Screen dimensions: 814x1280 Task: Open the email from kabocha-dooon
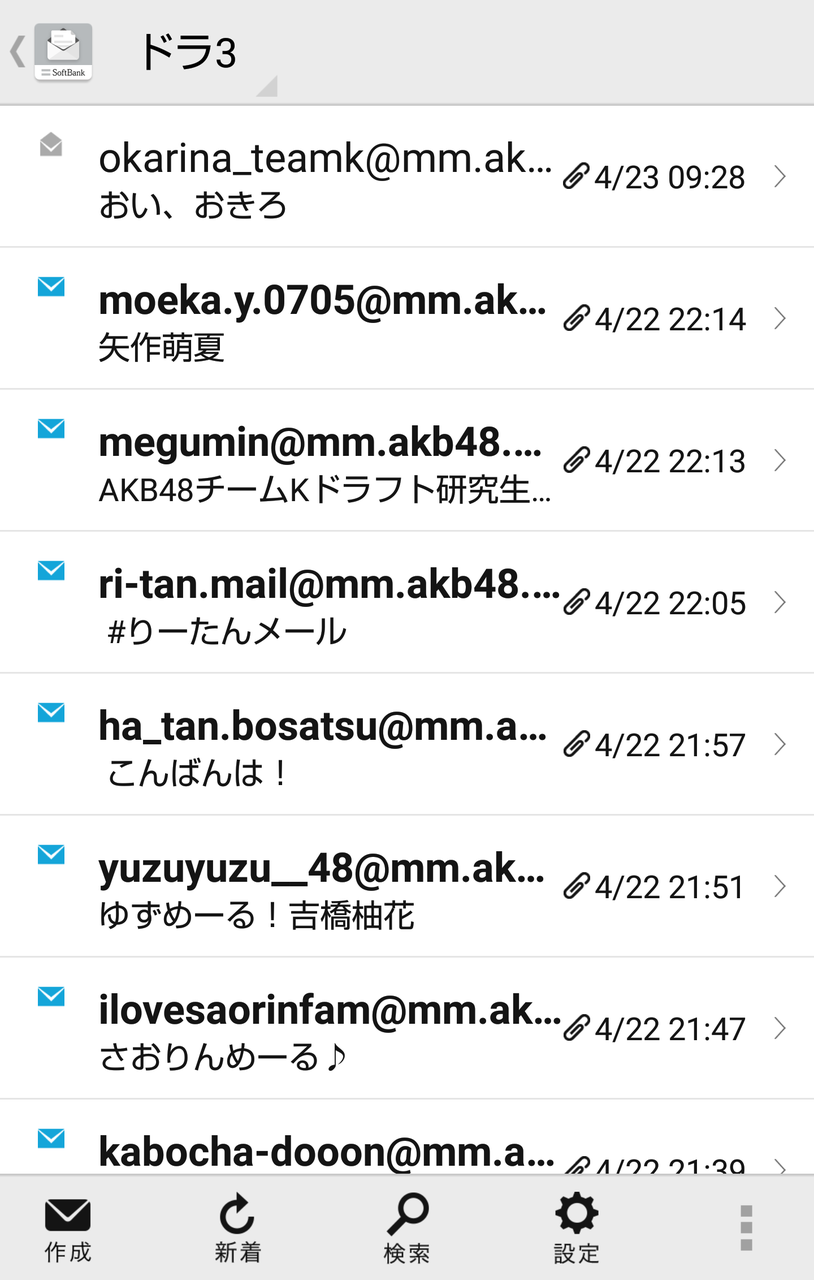(x=407, y=1138)
